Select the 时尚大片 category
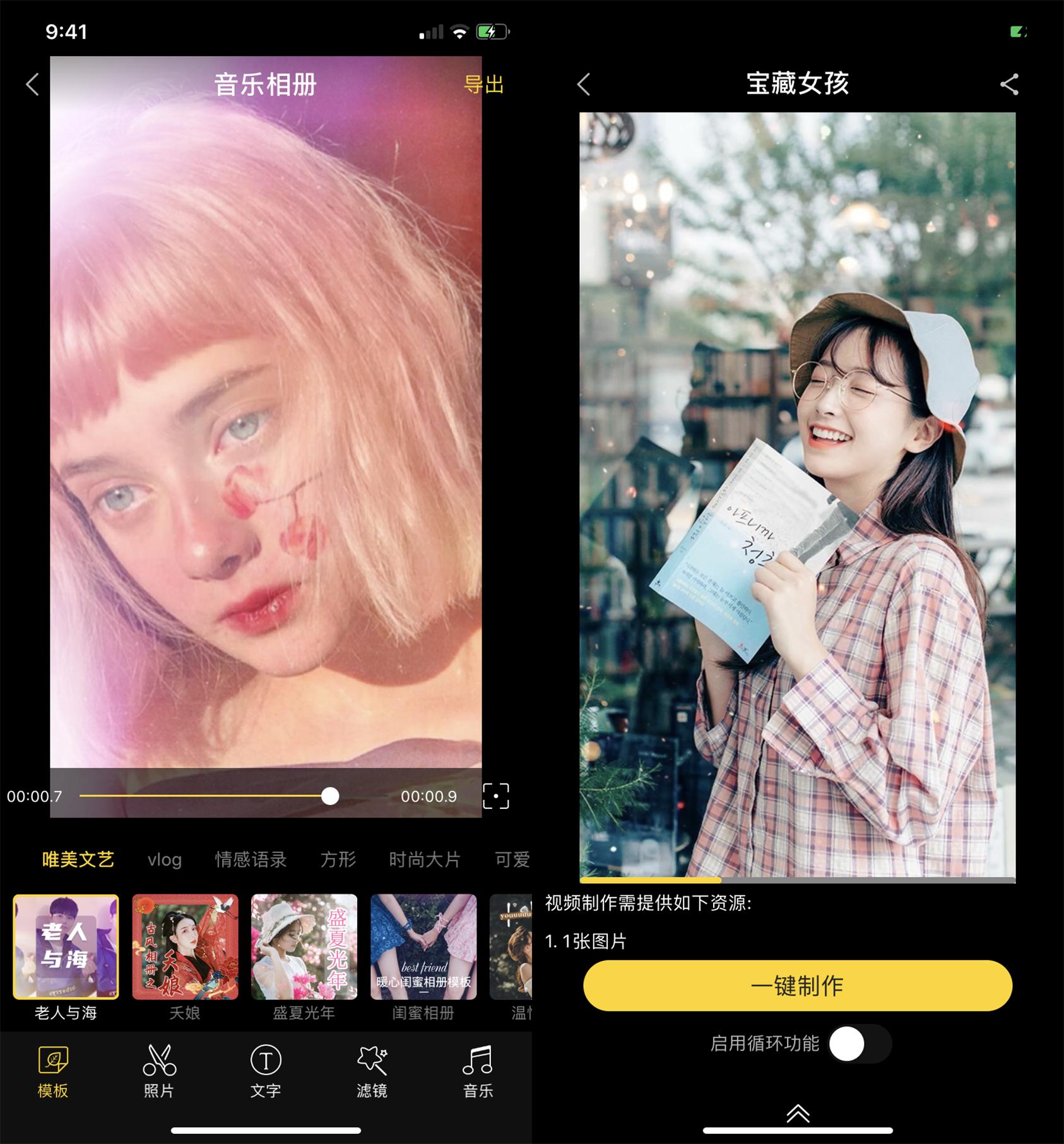The image size is (1064, 1144). pos(424,859)
